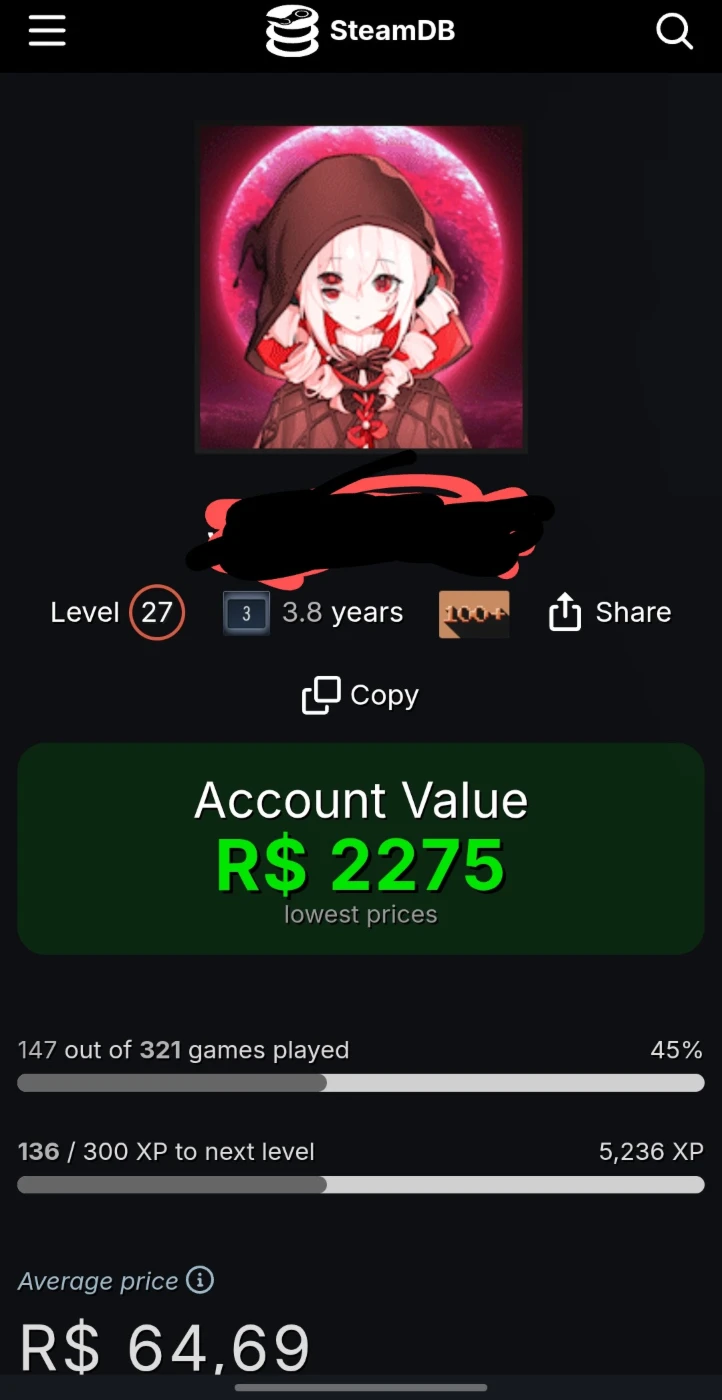
Task: Tap the info icon beside Average price
Action: tap(200, 1280)
